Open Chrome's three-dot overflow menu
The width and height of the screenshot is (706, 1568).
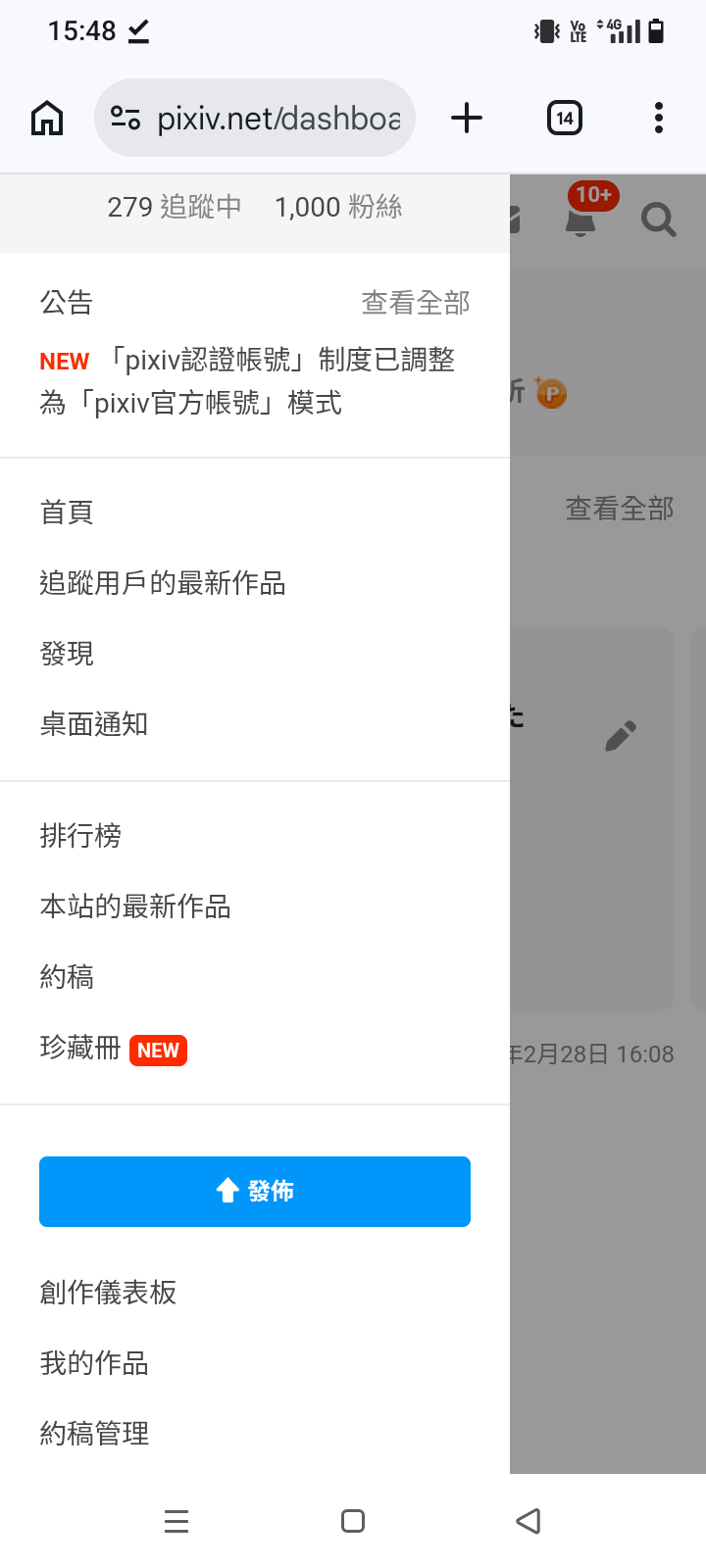pyautogui.click(x=659, y=118)
